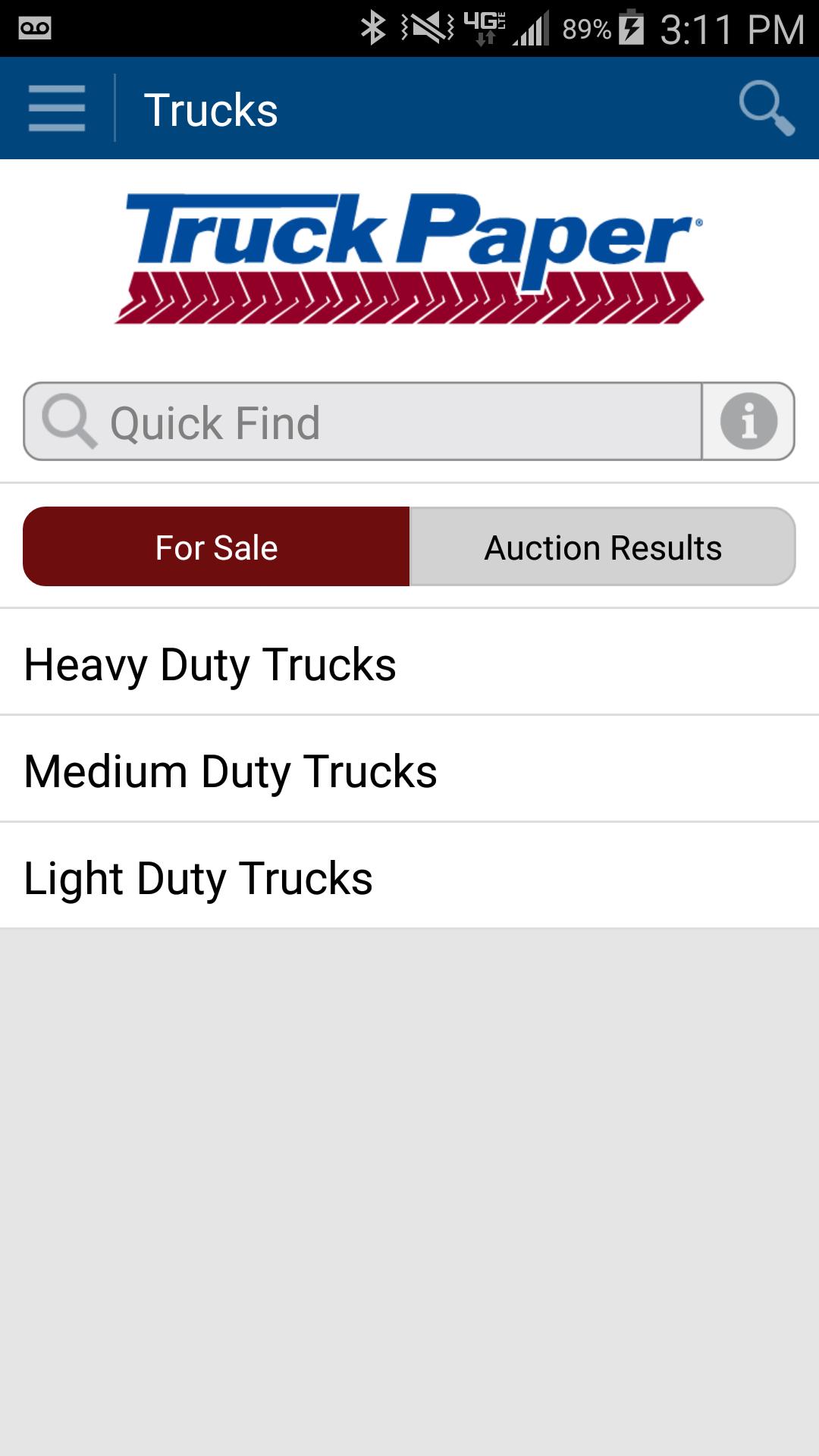Select the For Sale segment
The height and width of the screenshot is (1456, 819).
point(216,547)
